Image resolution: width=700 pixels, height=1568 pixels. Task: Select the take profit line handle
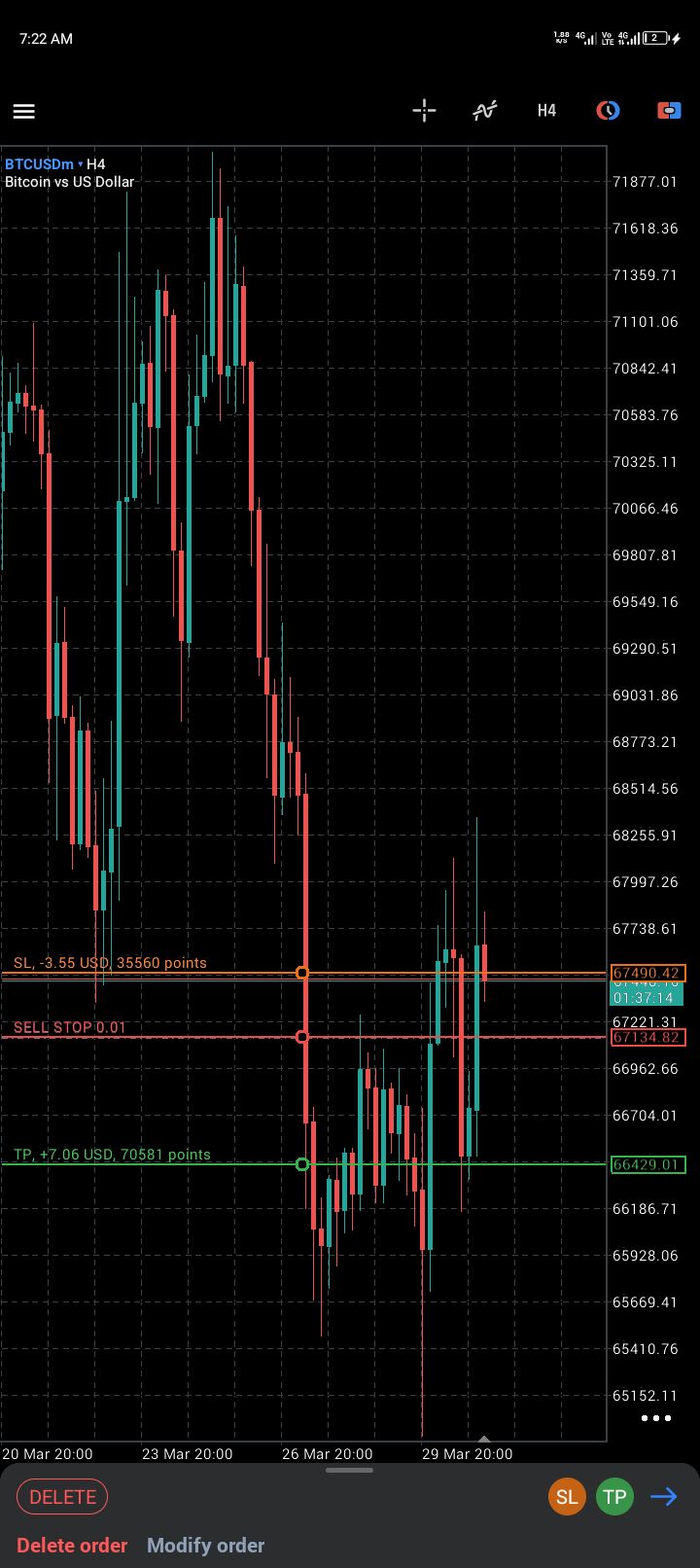pos(302,1164)
